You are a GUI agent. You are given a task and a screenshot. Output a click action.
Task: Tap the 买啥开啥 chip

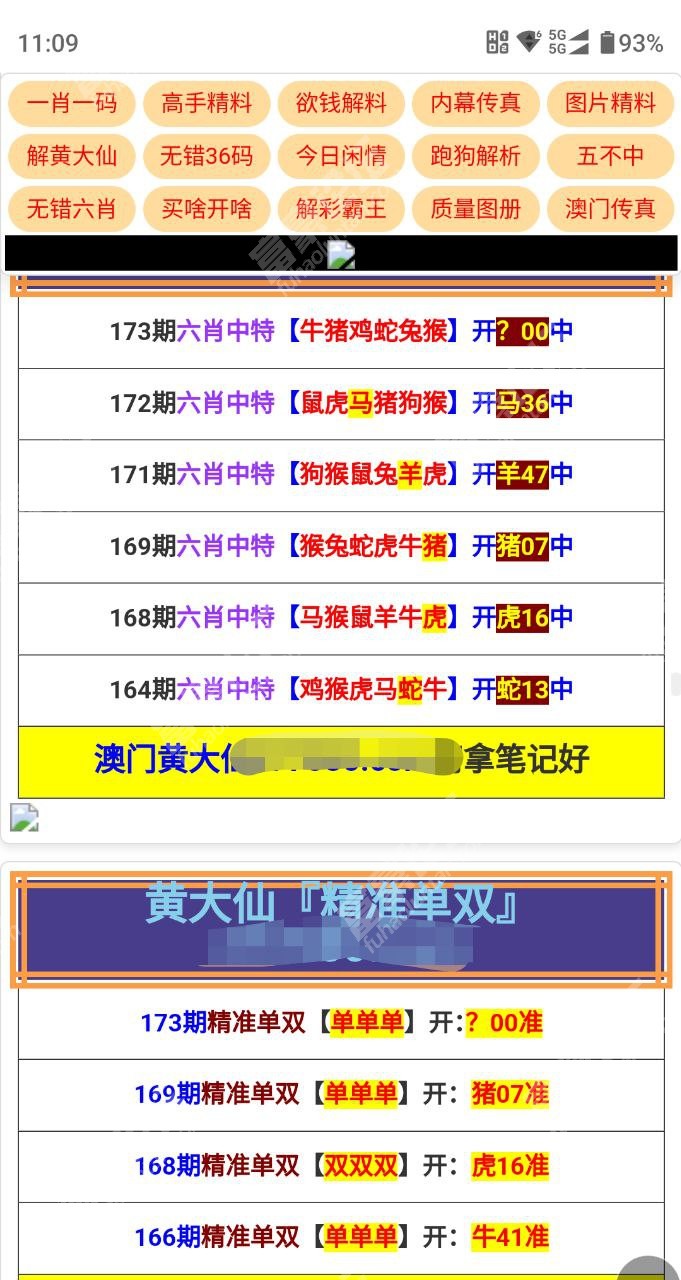[x=206, y=209]
